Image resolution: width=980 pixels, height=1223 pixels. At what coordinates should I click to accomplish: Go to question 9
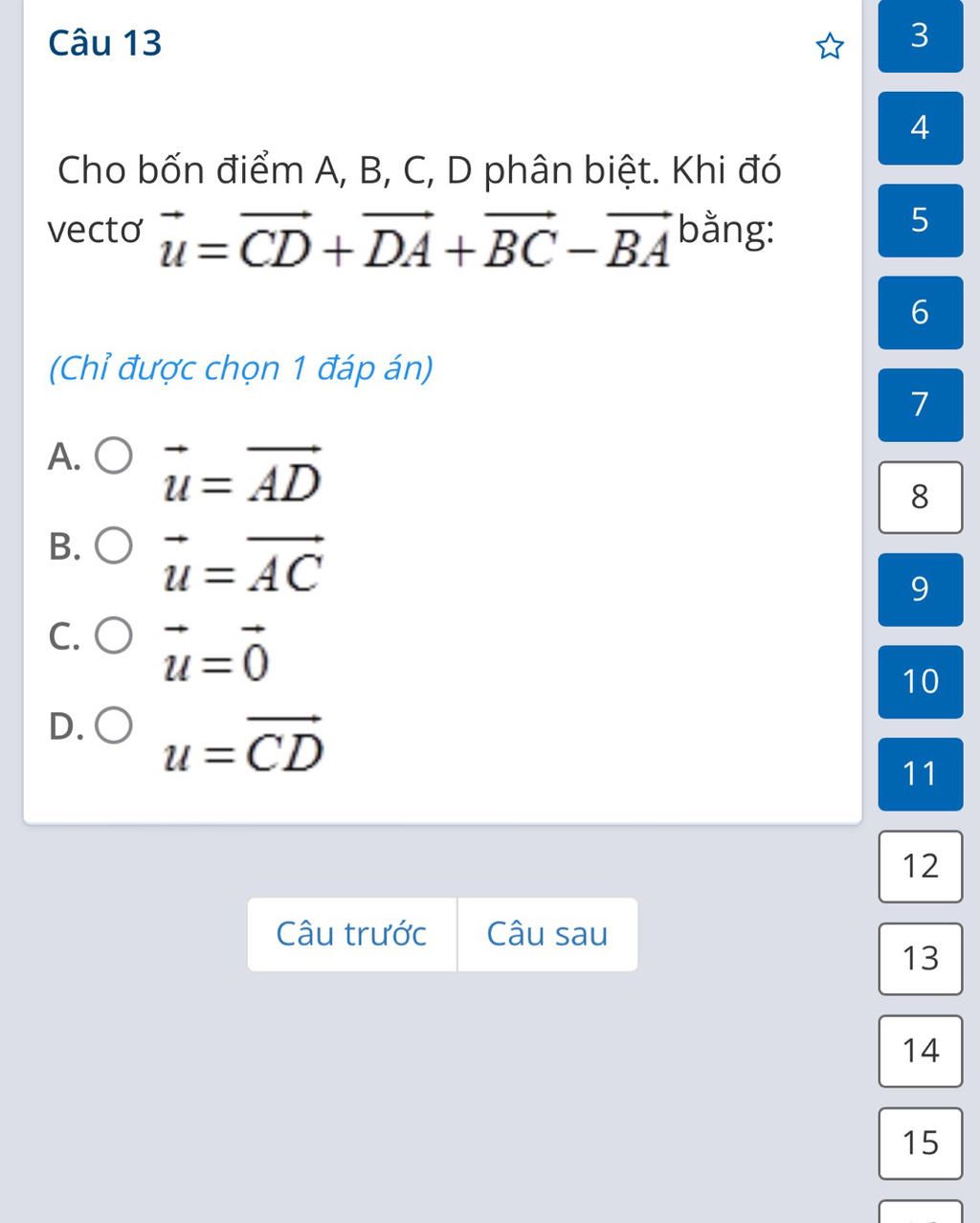[x=920, y=589]
